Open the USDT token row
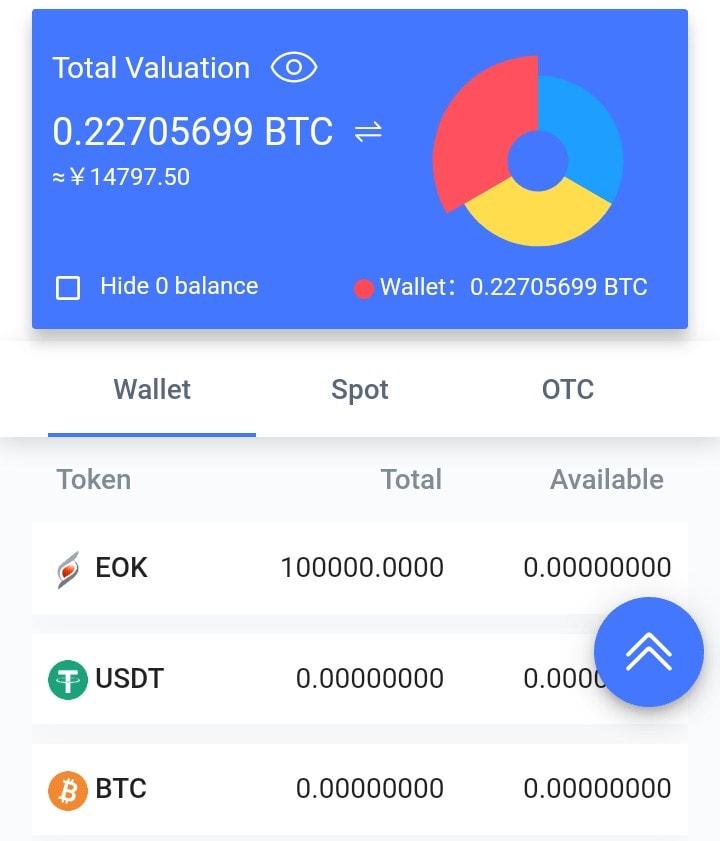The height and width of the screenshot is (841, 720). [300, 679]
